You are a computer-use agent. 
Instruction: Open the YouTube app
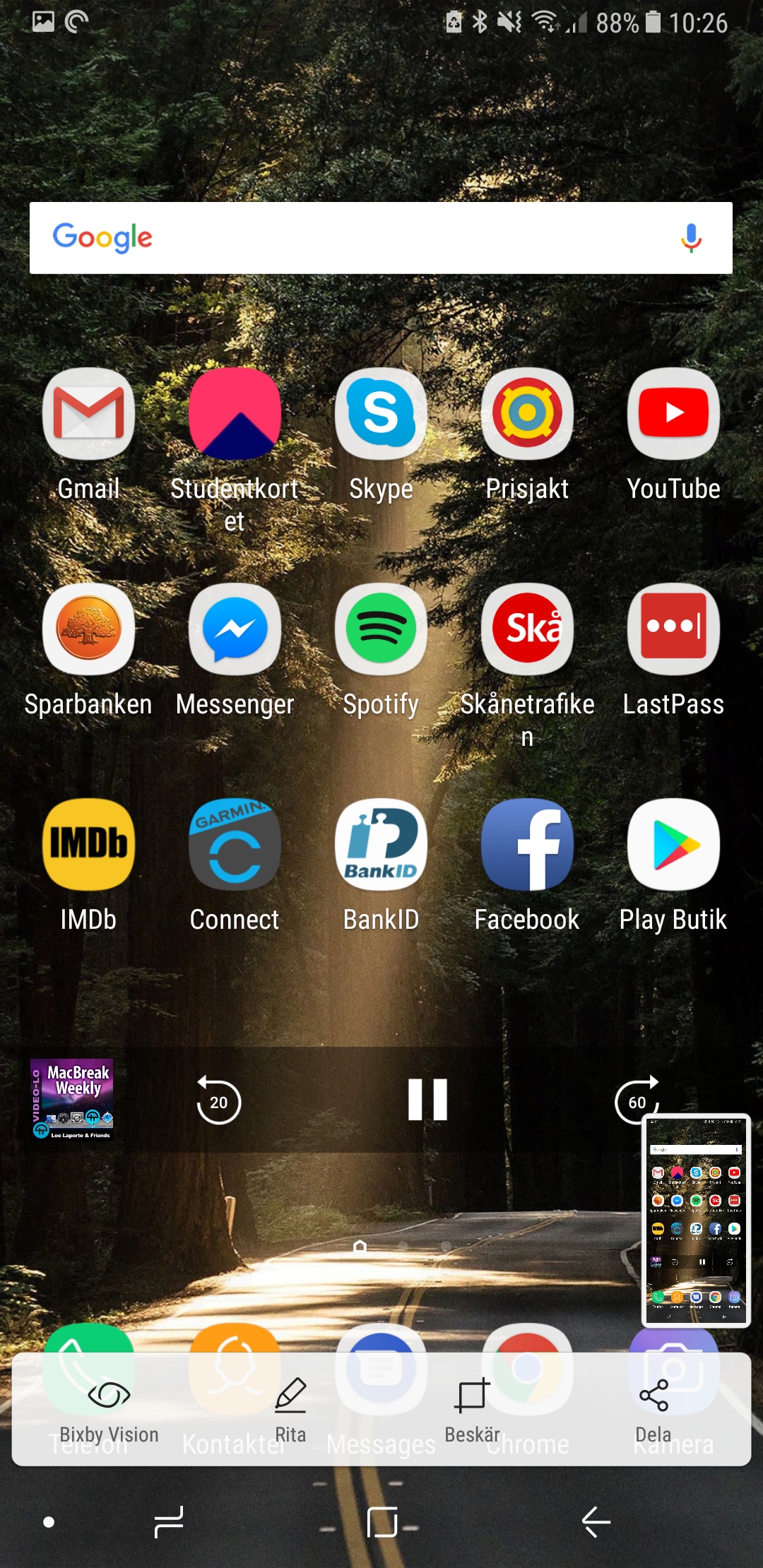673,415
